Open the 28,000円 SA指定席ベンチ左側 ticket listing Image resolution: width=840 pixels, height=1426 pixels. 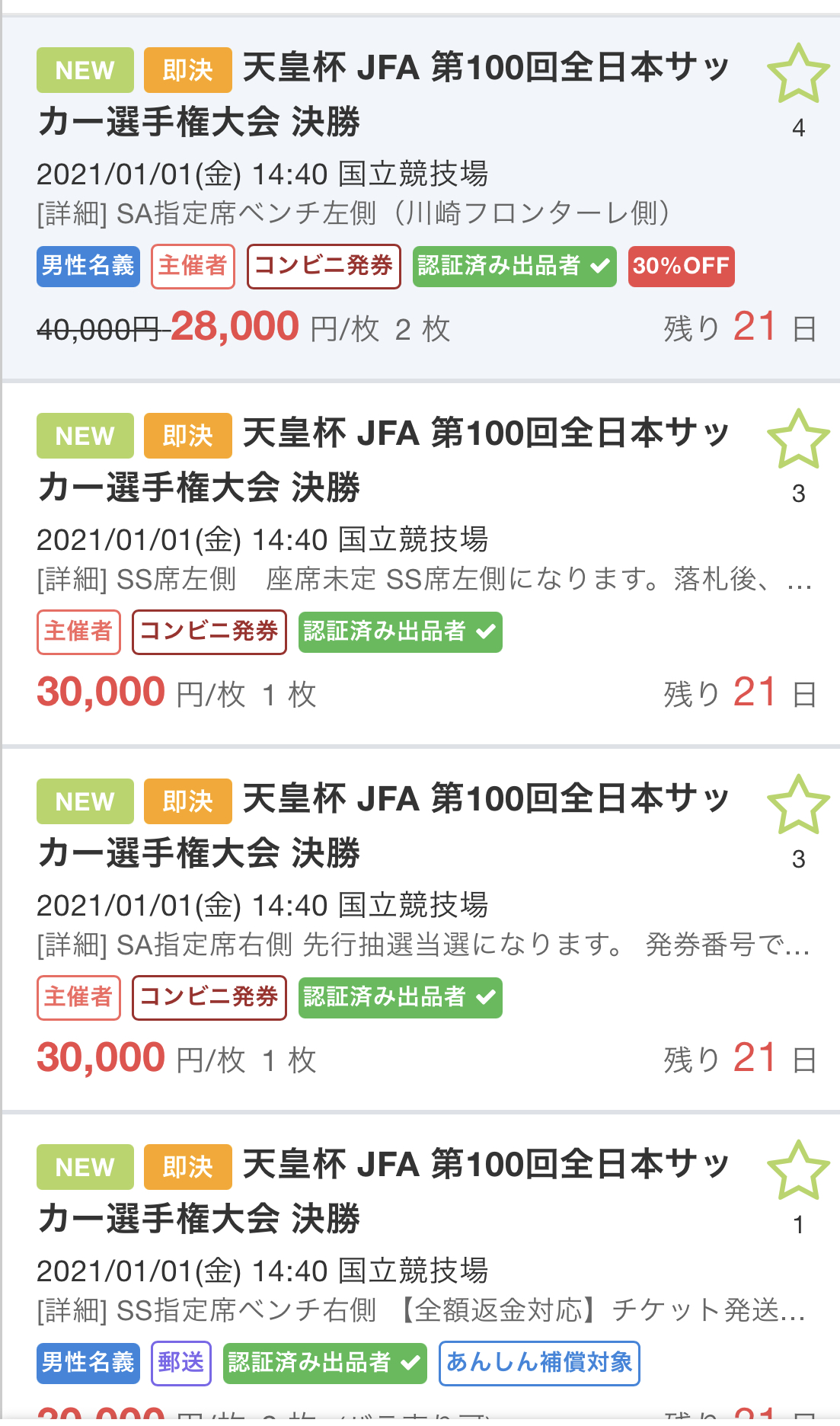click(420, 198)
